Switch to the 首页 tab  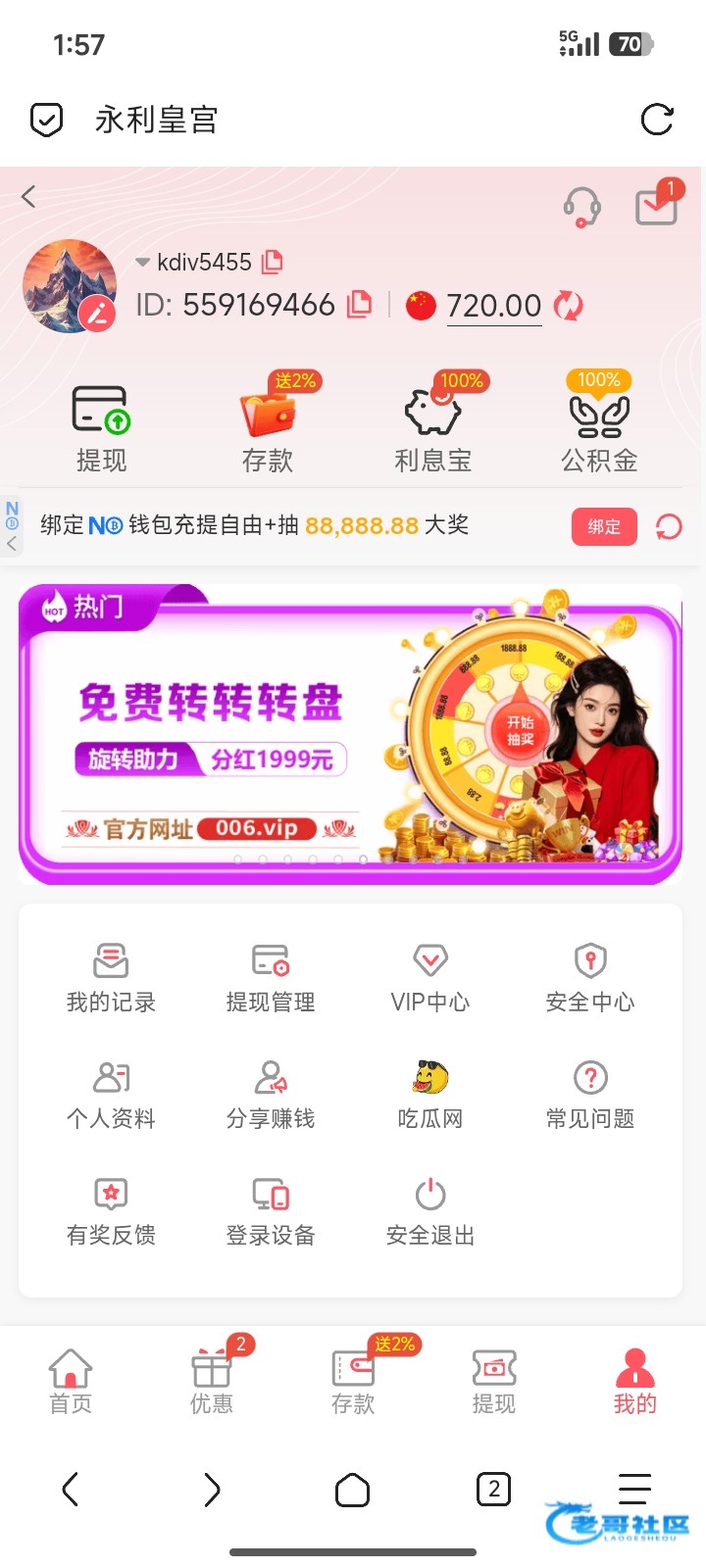(71, 1381)
